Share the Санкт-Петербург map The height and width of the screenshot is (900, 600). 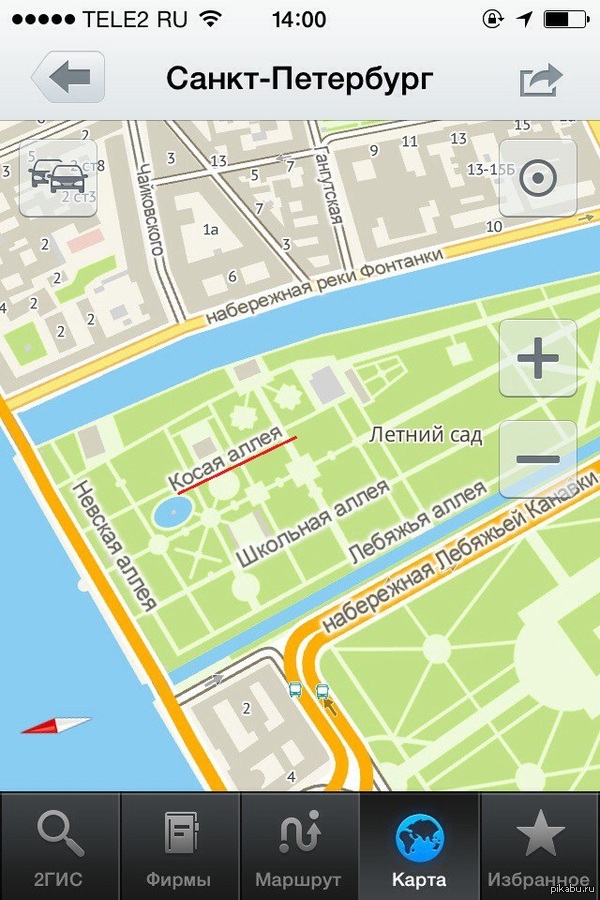[541, 80]
